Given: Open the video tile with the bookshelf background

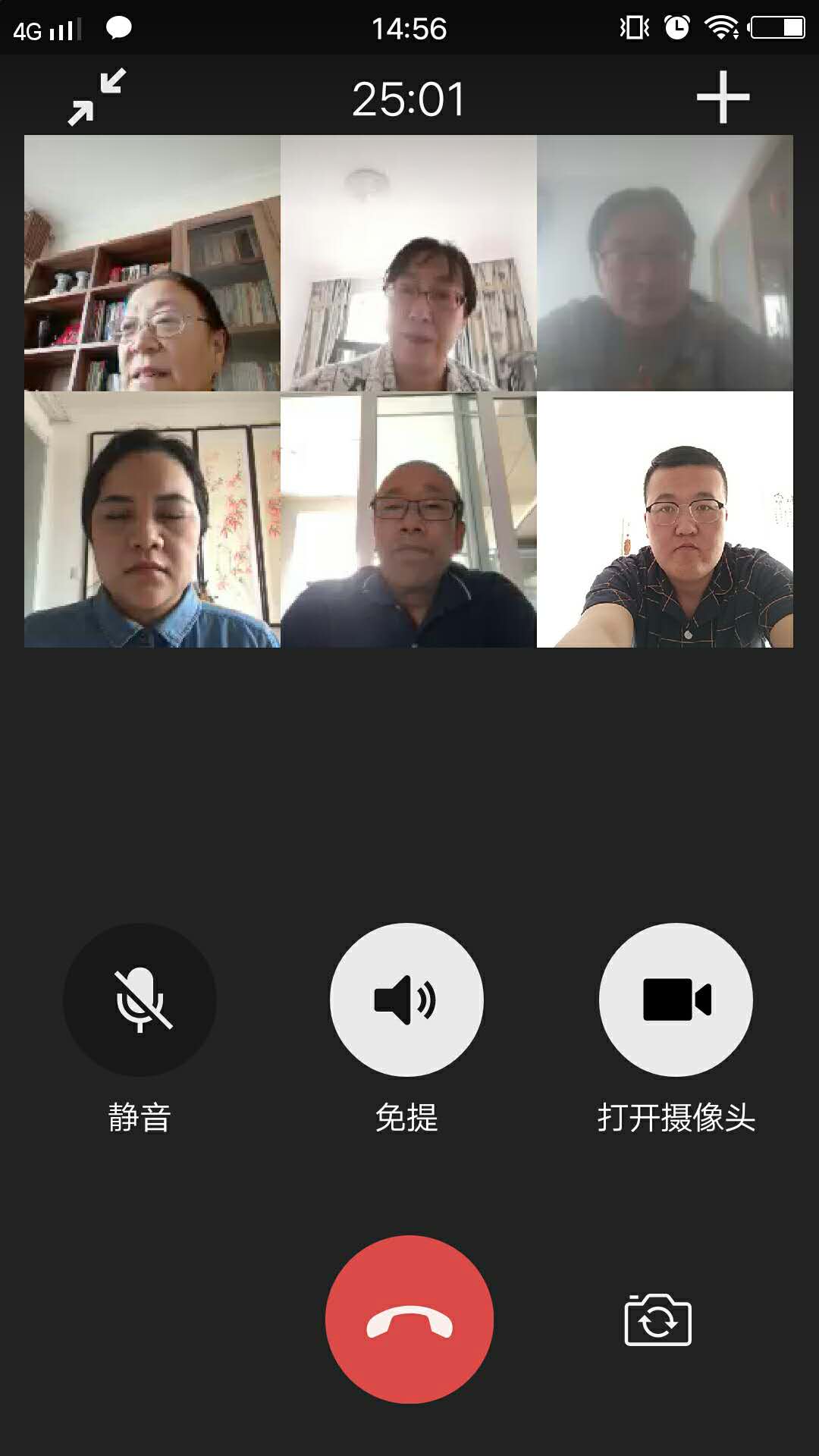Looking at the screenshot, I should point(152,263).
